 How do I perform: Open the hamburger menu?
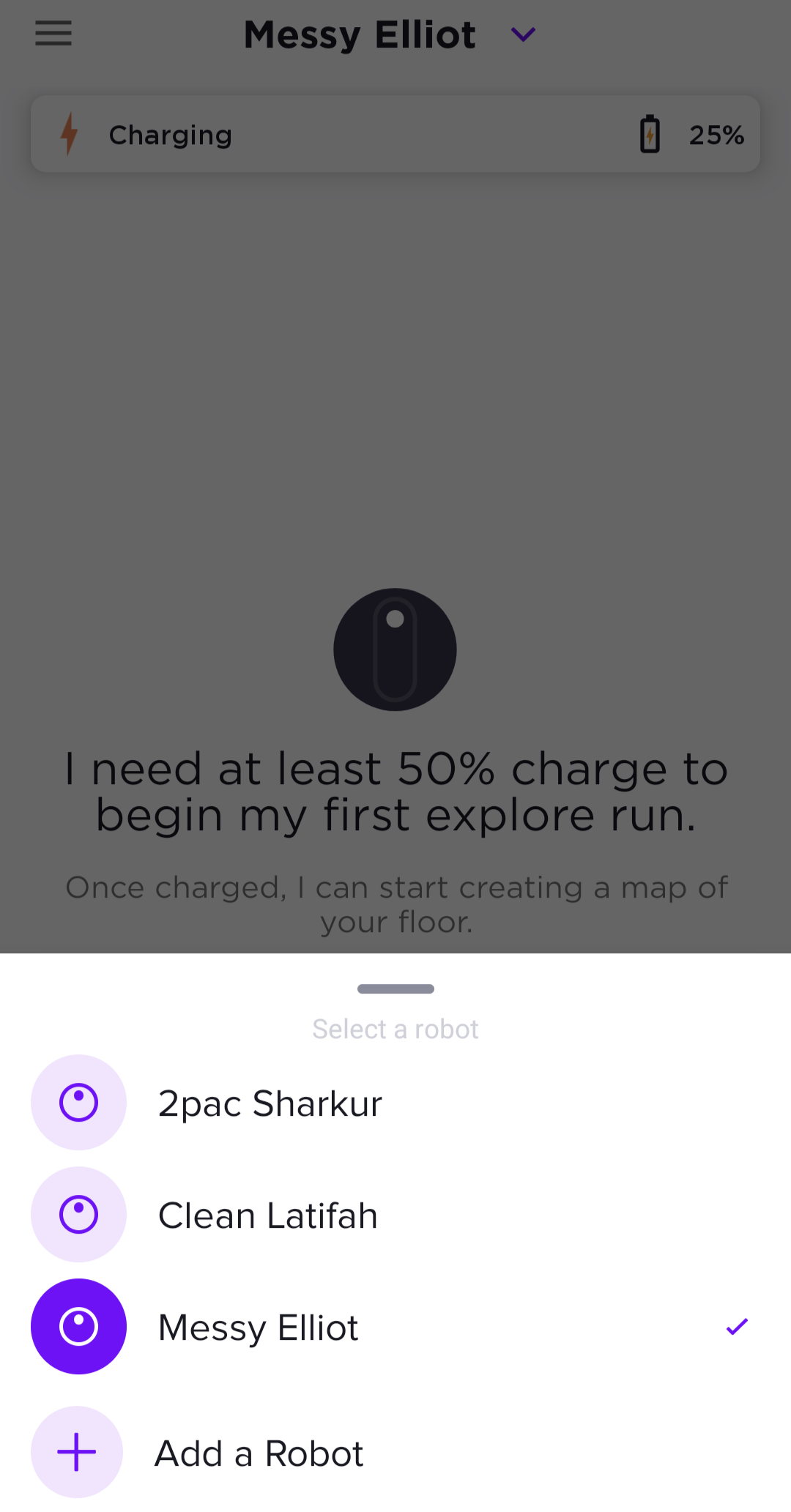click(x=53, y=34)
